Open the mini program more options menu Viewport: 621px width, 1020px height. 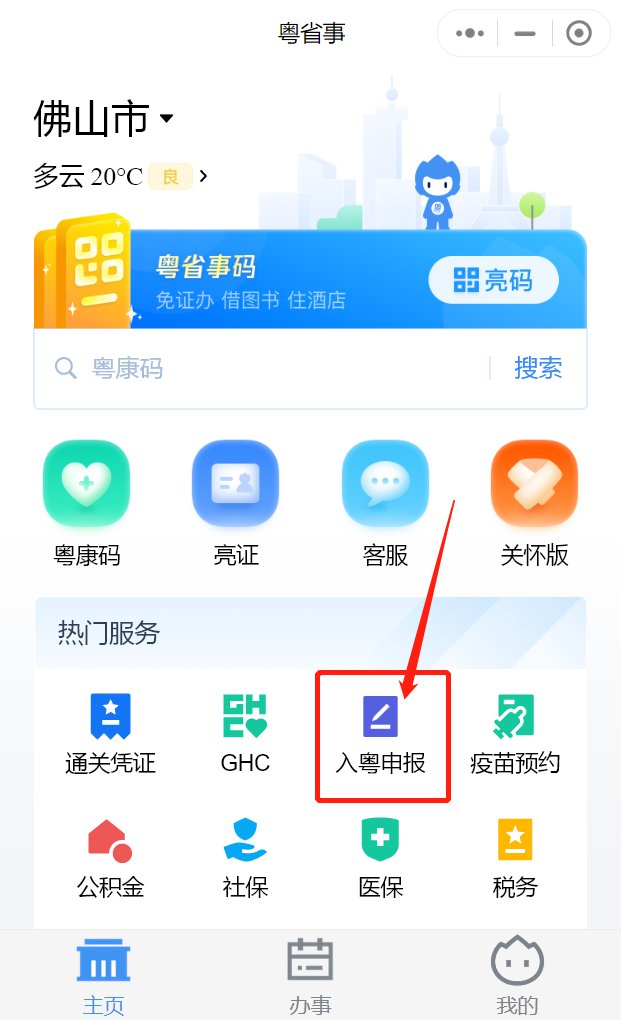point(469,33)
